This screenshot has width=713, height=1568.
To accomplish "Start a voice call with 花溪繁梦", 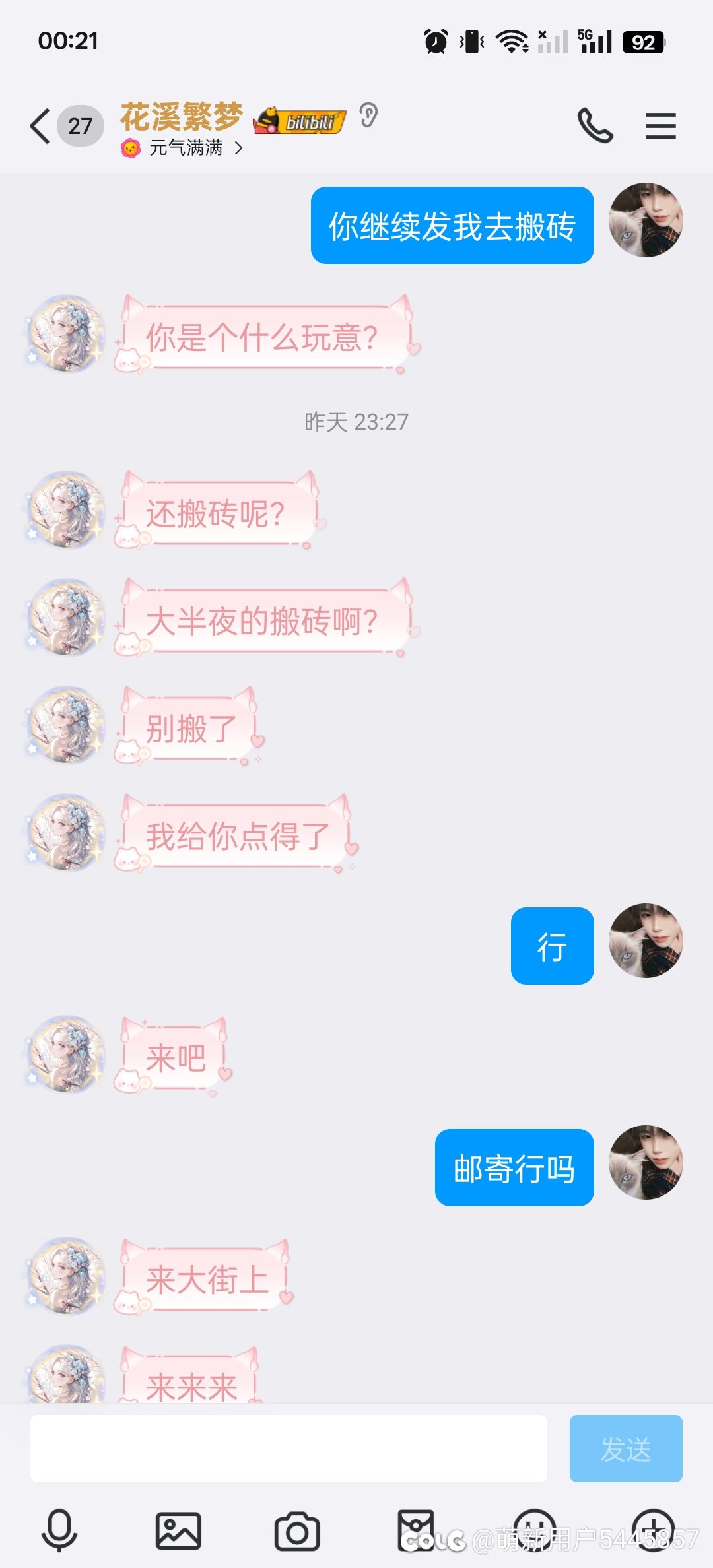I will point(595,125).
